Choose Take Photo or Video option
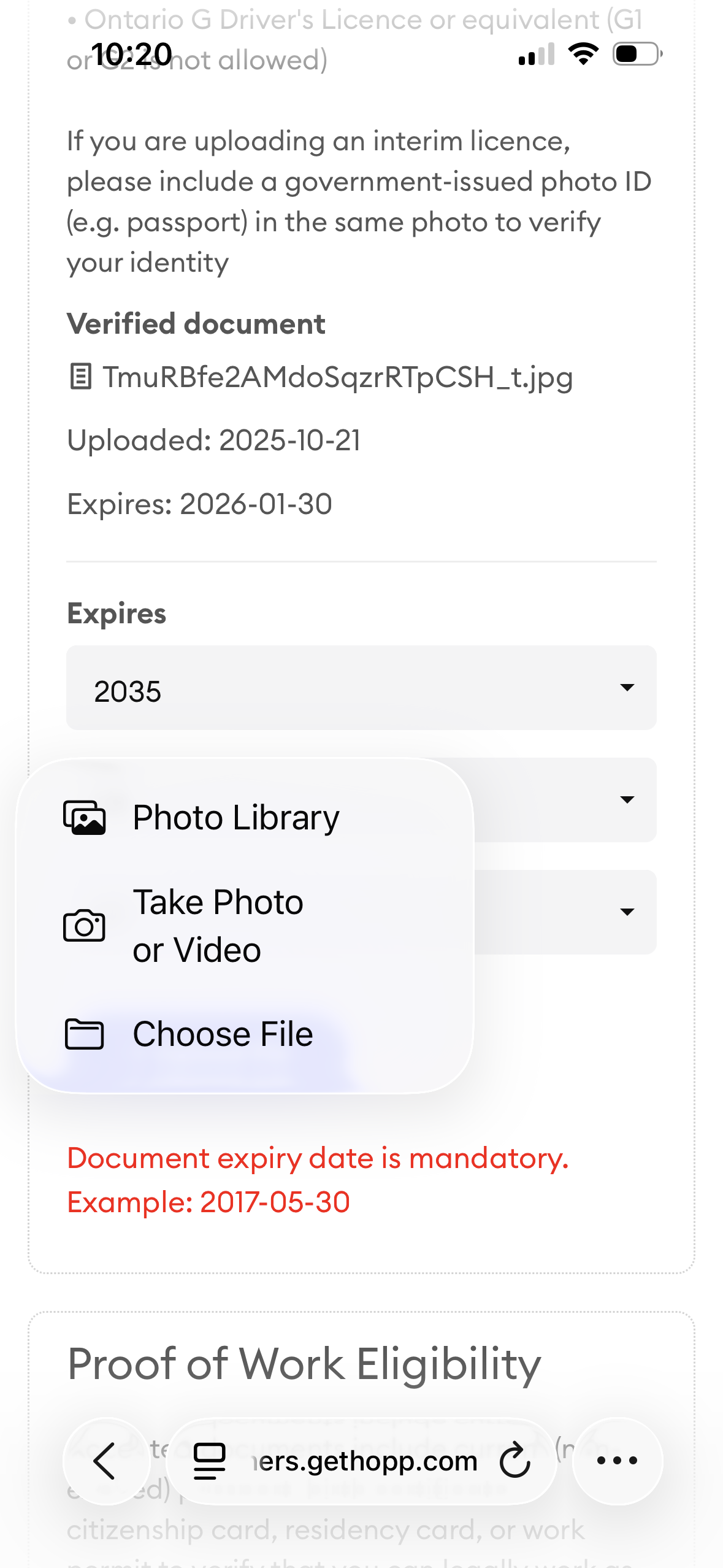 [x=218, y=926]
